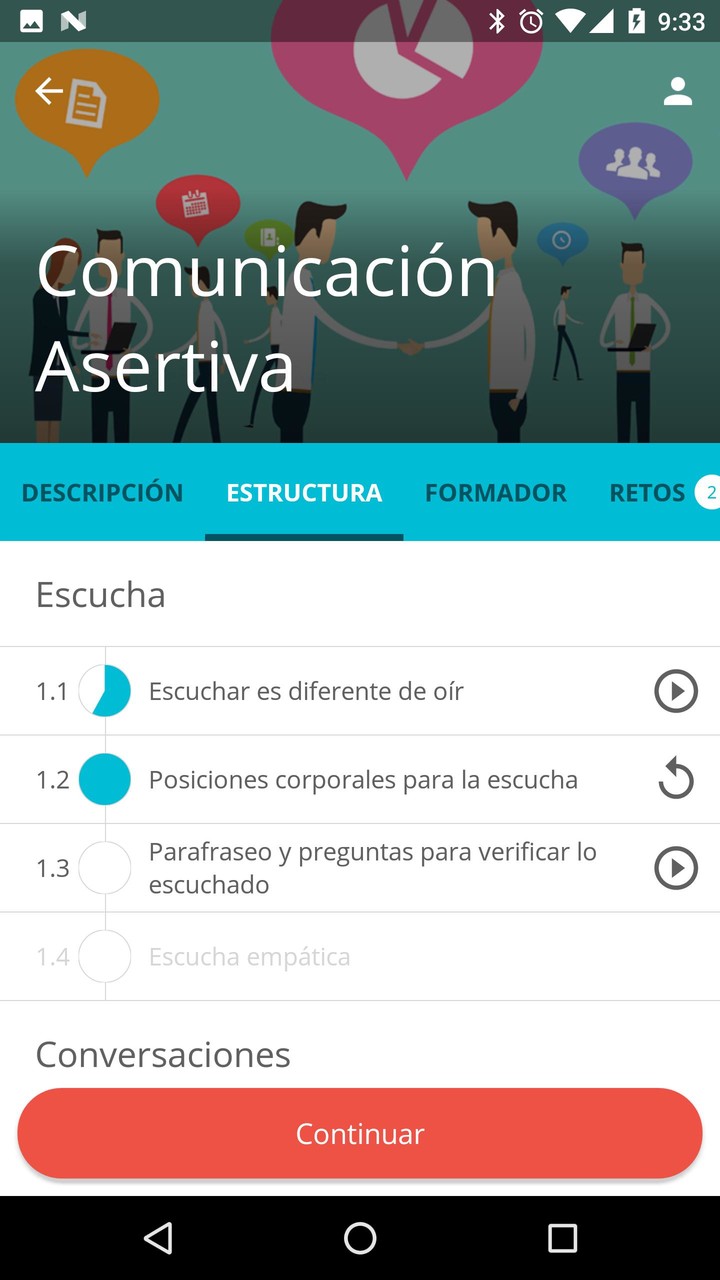This screenshot has height=1280, width=720.
Task: Play 'Parafraseo y preguntas para verificar lo escuchado'
Action: [676, 868]
